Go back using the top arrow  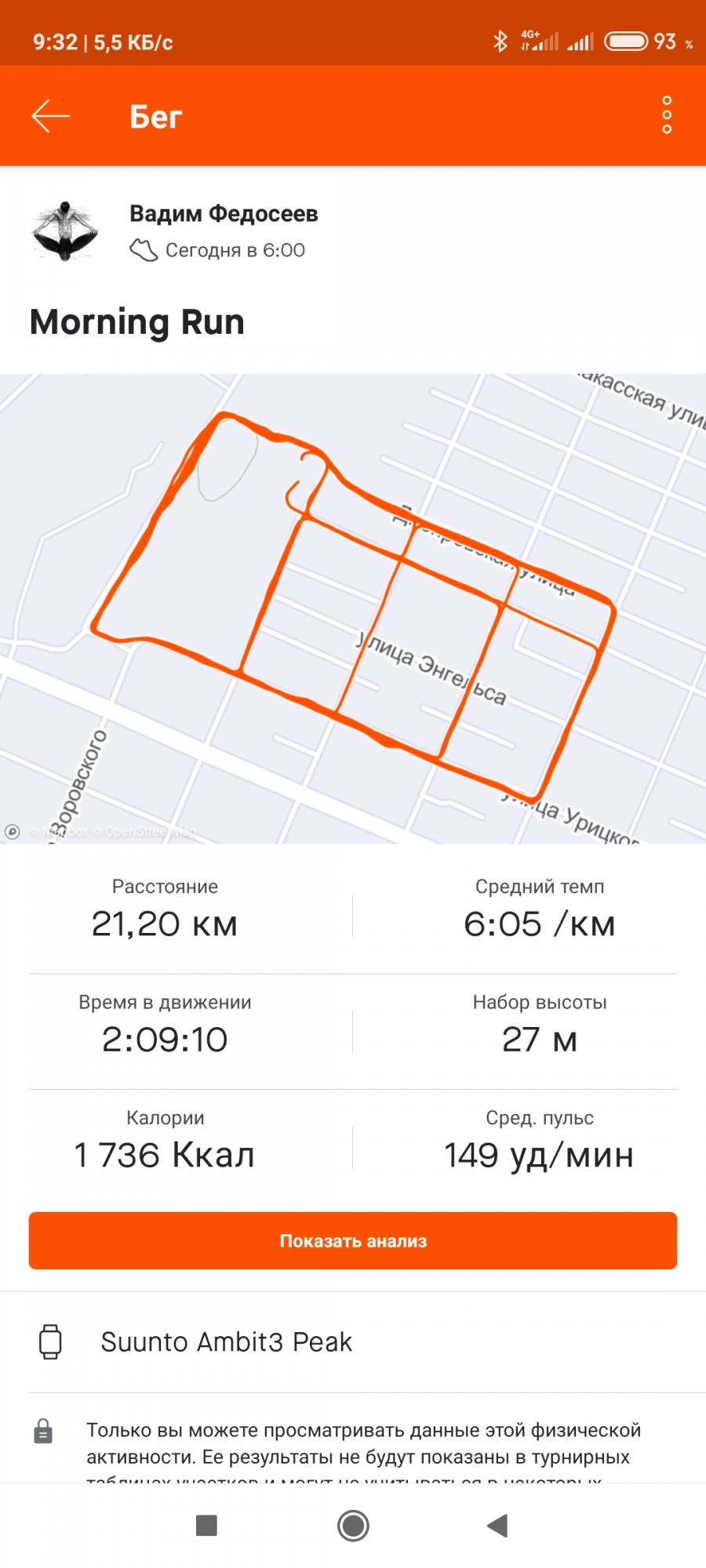(51, 116)
